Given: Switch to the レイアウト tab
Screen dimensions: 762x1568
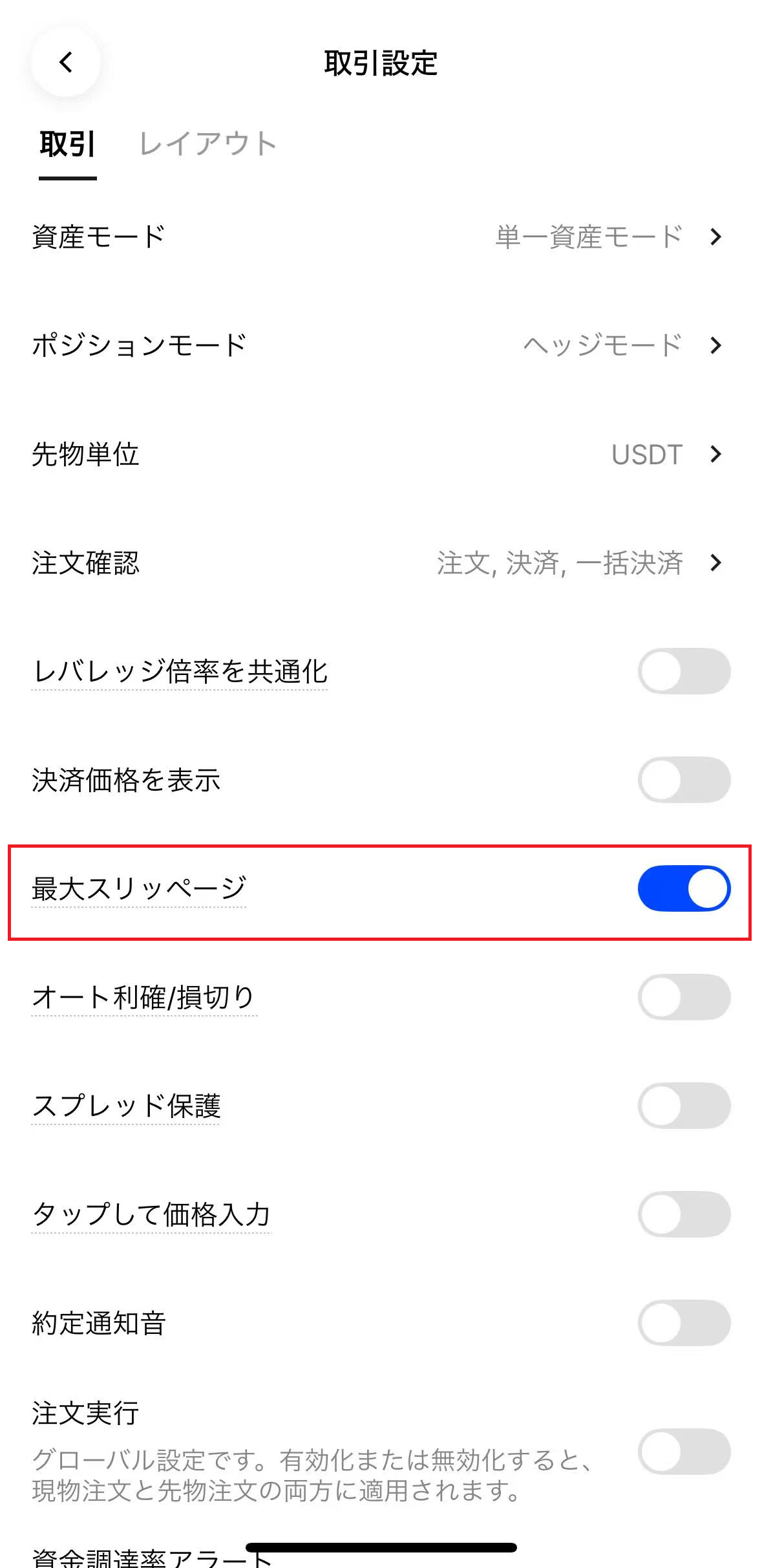Looking at the screenshot, I should pos(207,144).
